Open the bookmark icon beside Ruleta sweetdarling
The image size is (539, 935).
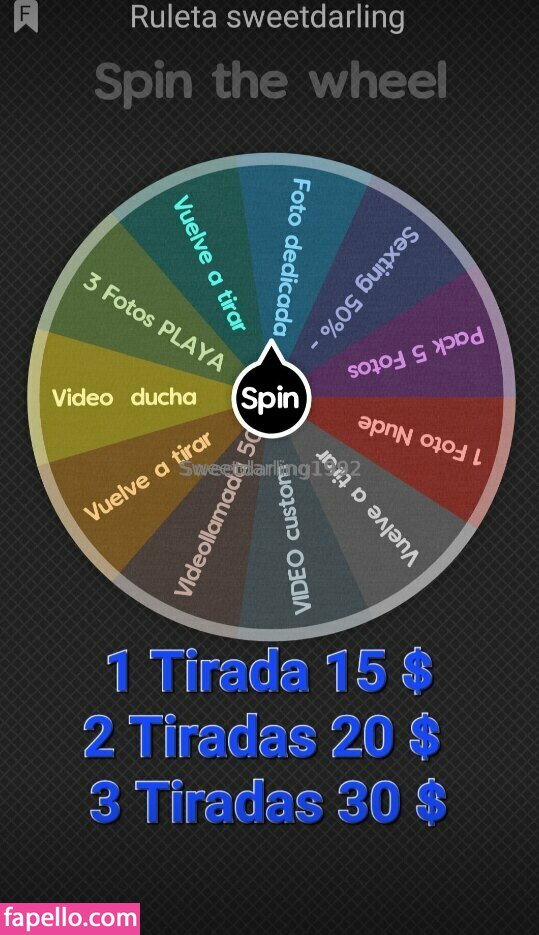tap(26, 16)
